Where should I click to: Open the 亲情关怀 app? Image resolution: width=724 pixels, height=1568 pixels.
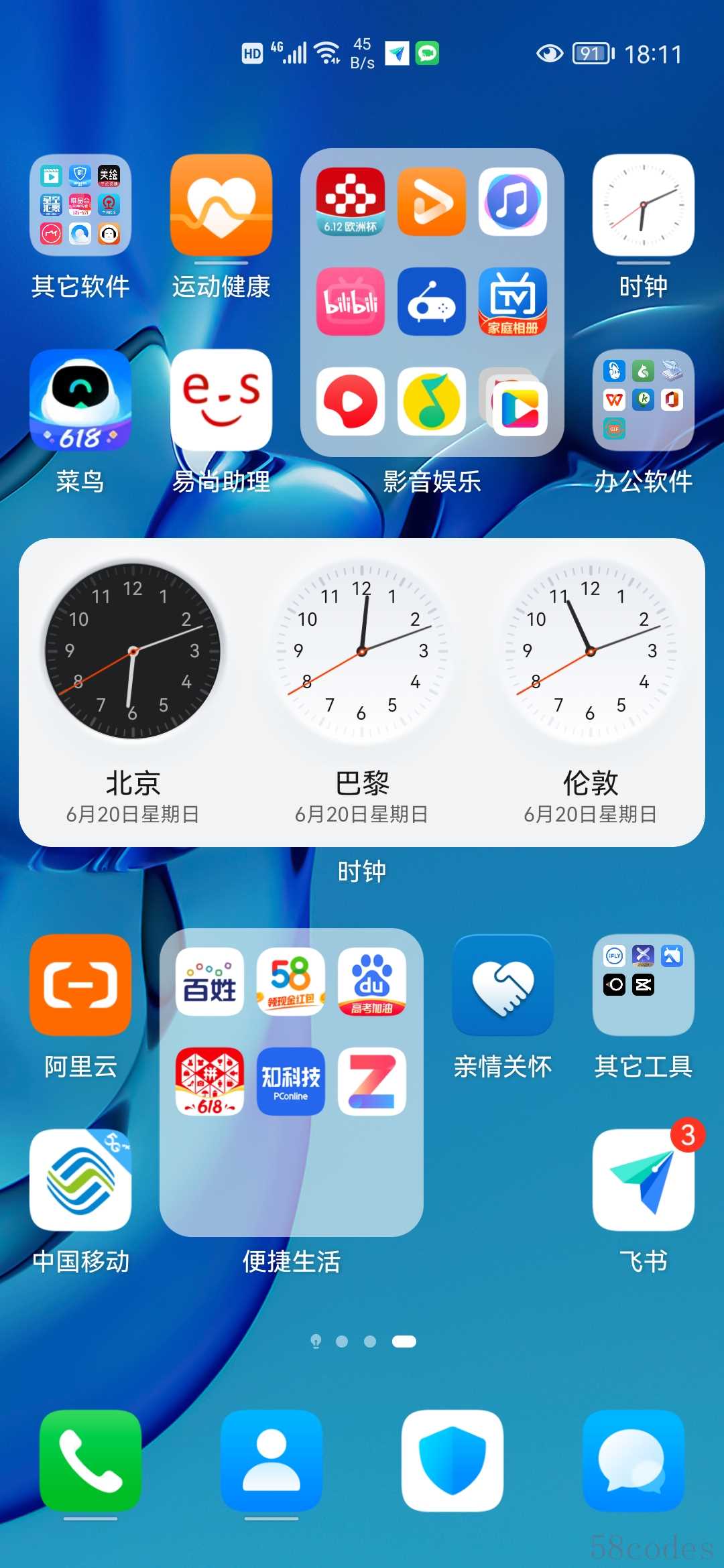pyautogui.click(x=503, y=985)
